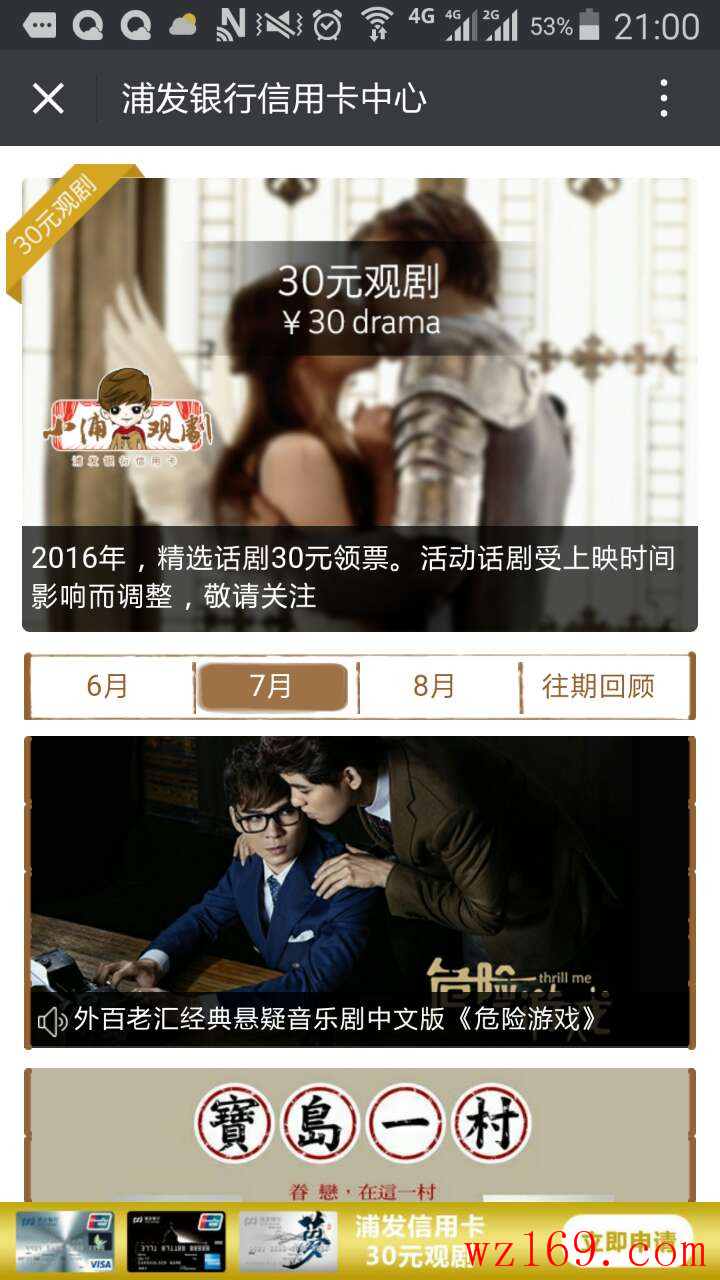
Task: Switch to the 8月 tab
Action: [435, 686]
